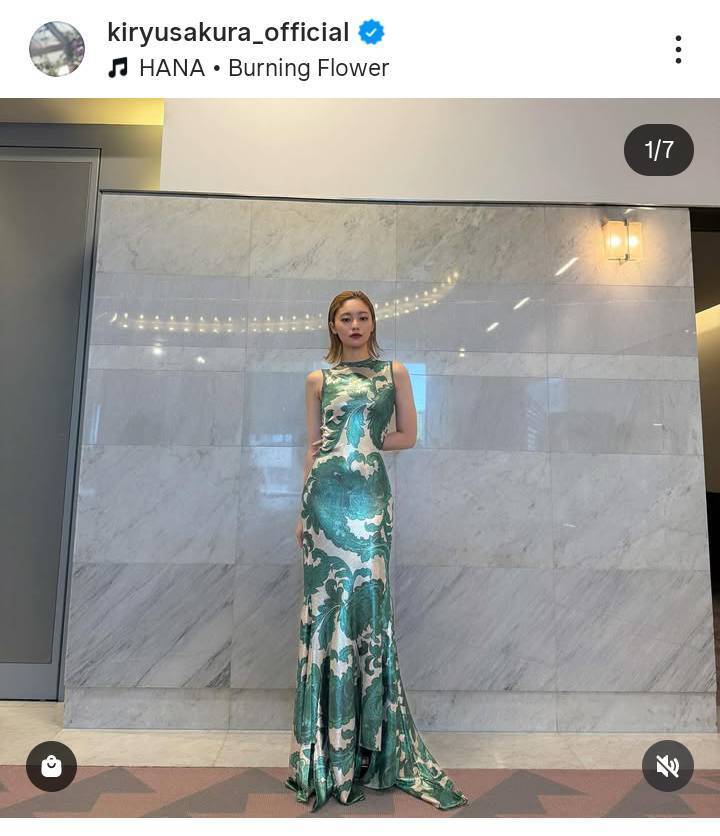This screenshot has width=720, height=836.
Task: Open the HANA Burning Flower audio page
Action: 262,68
